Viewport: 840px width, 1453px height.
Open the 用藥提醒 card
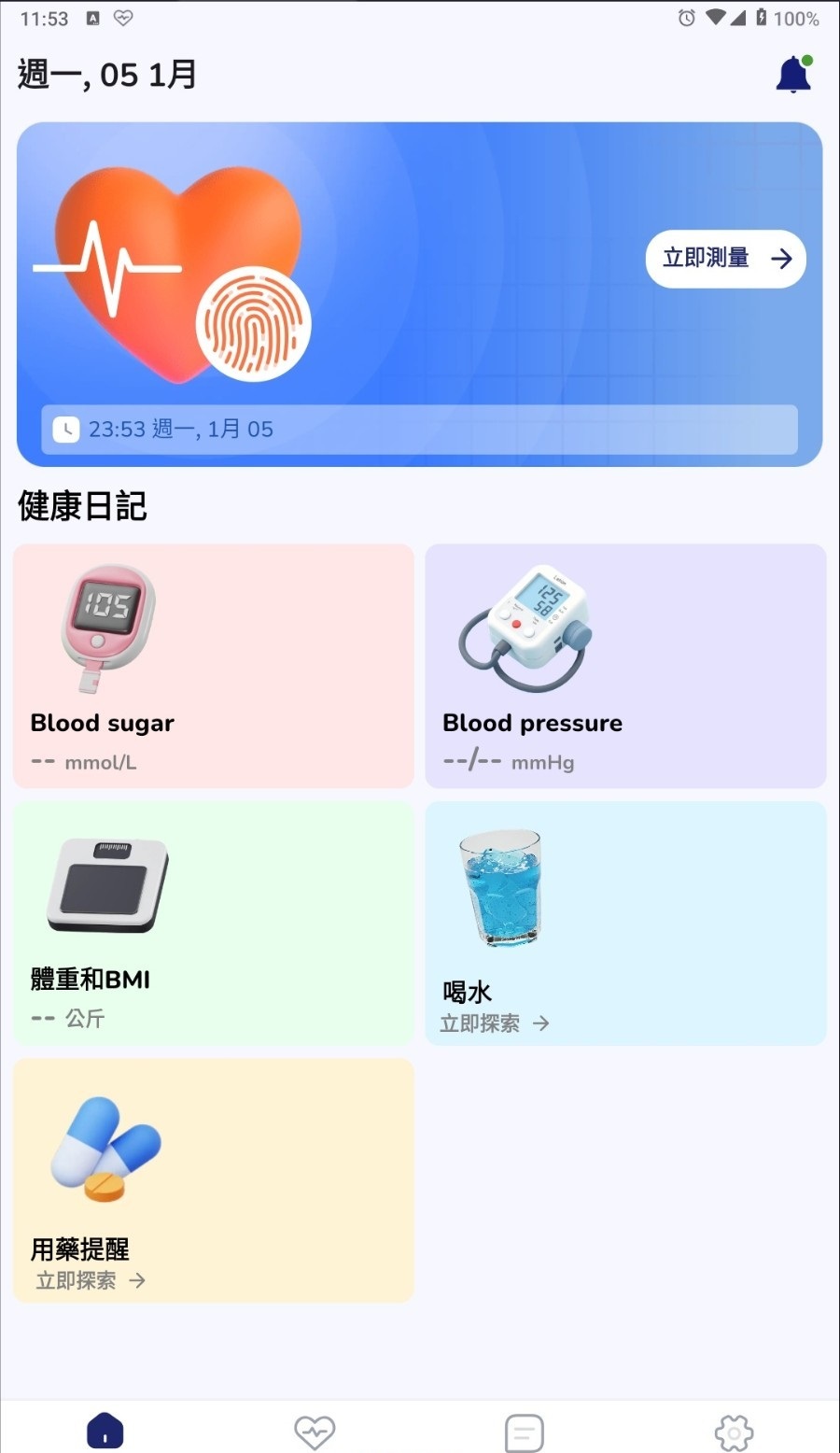coord(214,1179)
